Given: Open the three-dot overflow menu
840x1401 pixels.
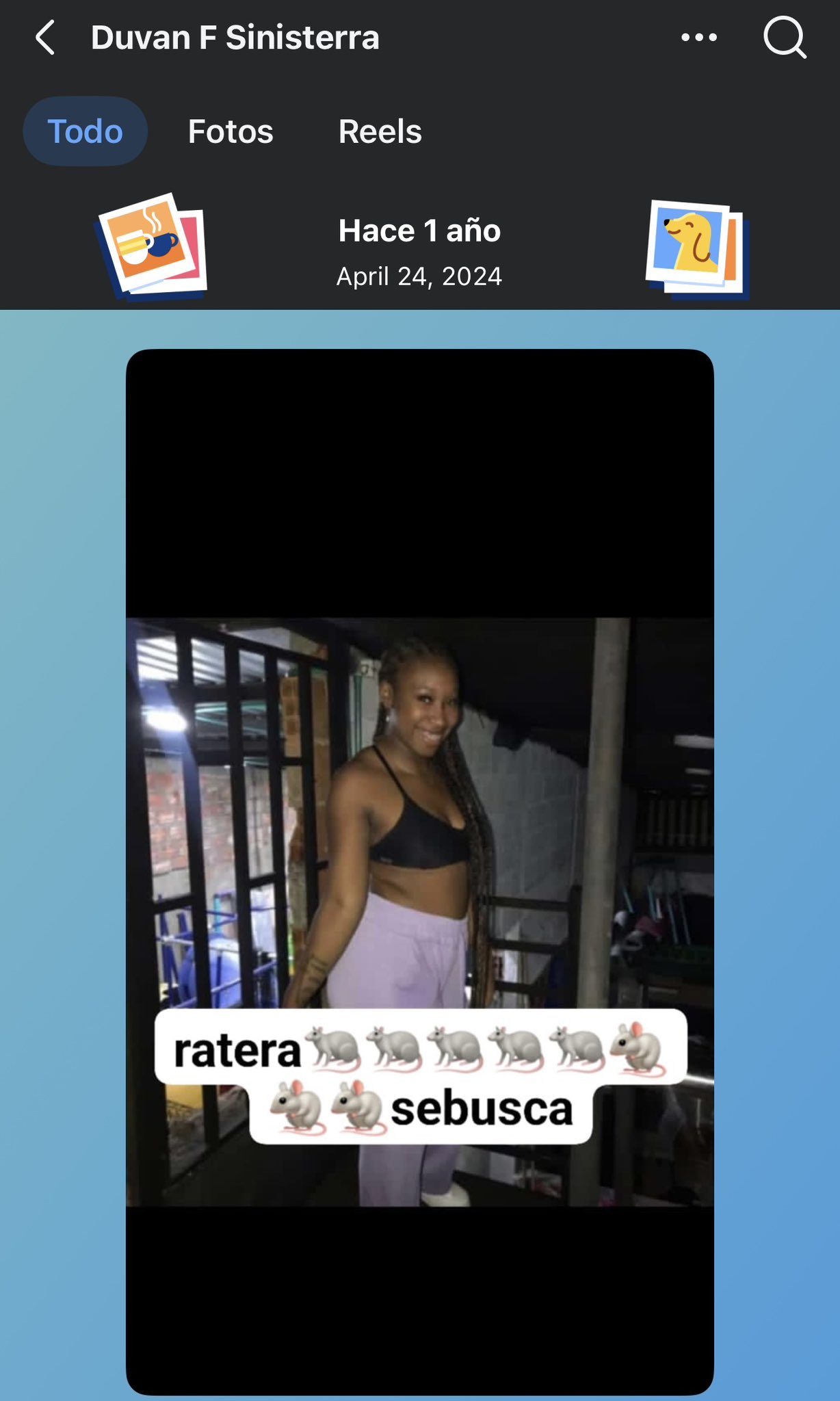Looking at the screenshot, I should tap(699, 38).
